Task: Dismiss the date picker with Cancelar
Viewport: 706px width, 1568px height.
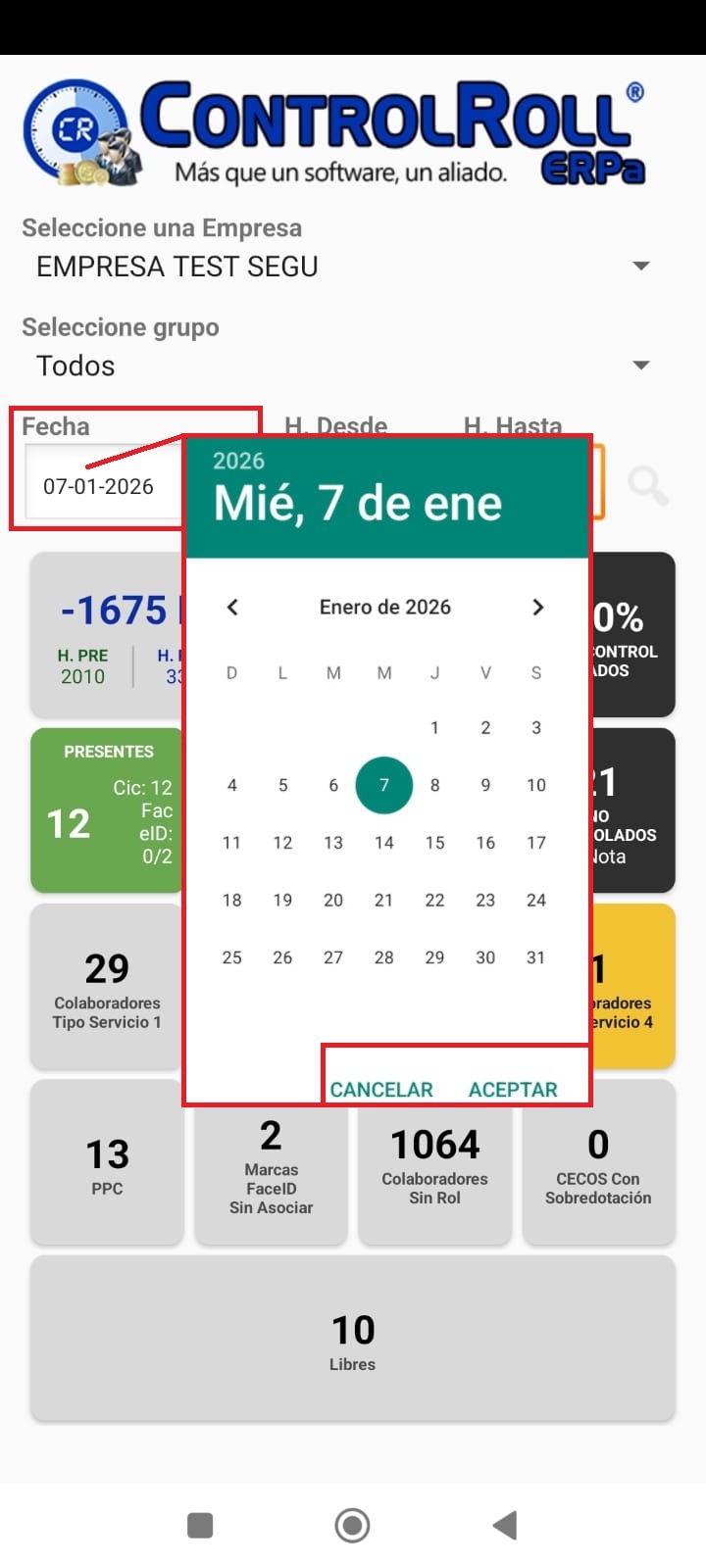Action: (x=381, y=1090)
